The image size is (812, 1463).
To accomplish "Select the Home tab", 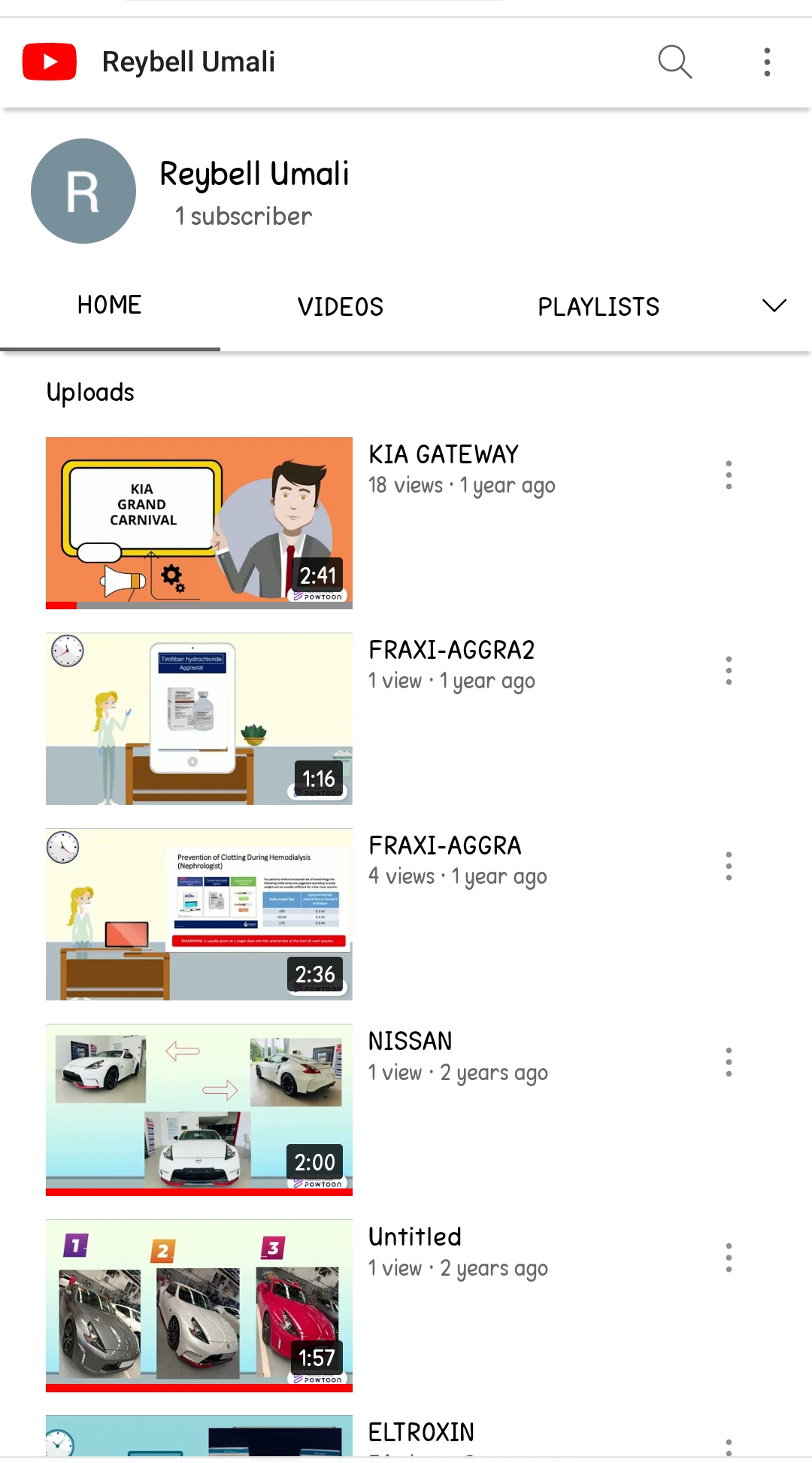I will [110, 305].
